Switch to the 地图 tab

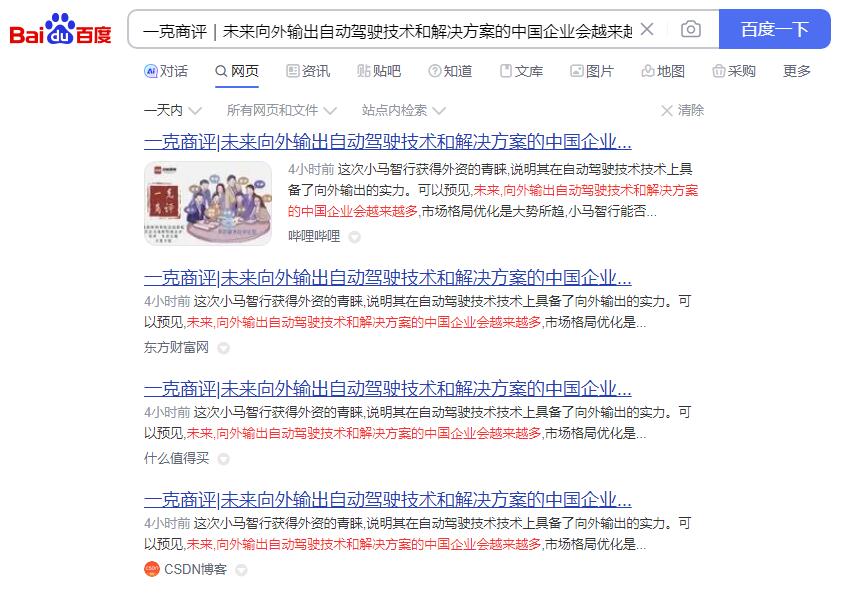click(x=663, y=71)
